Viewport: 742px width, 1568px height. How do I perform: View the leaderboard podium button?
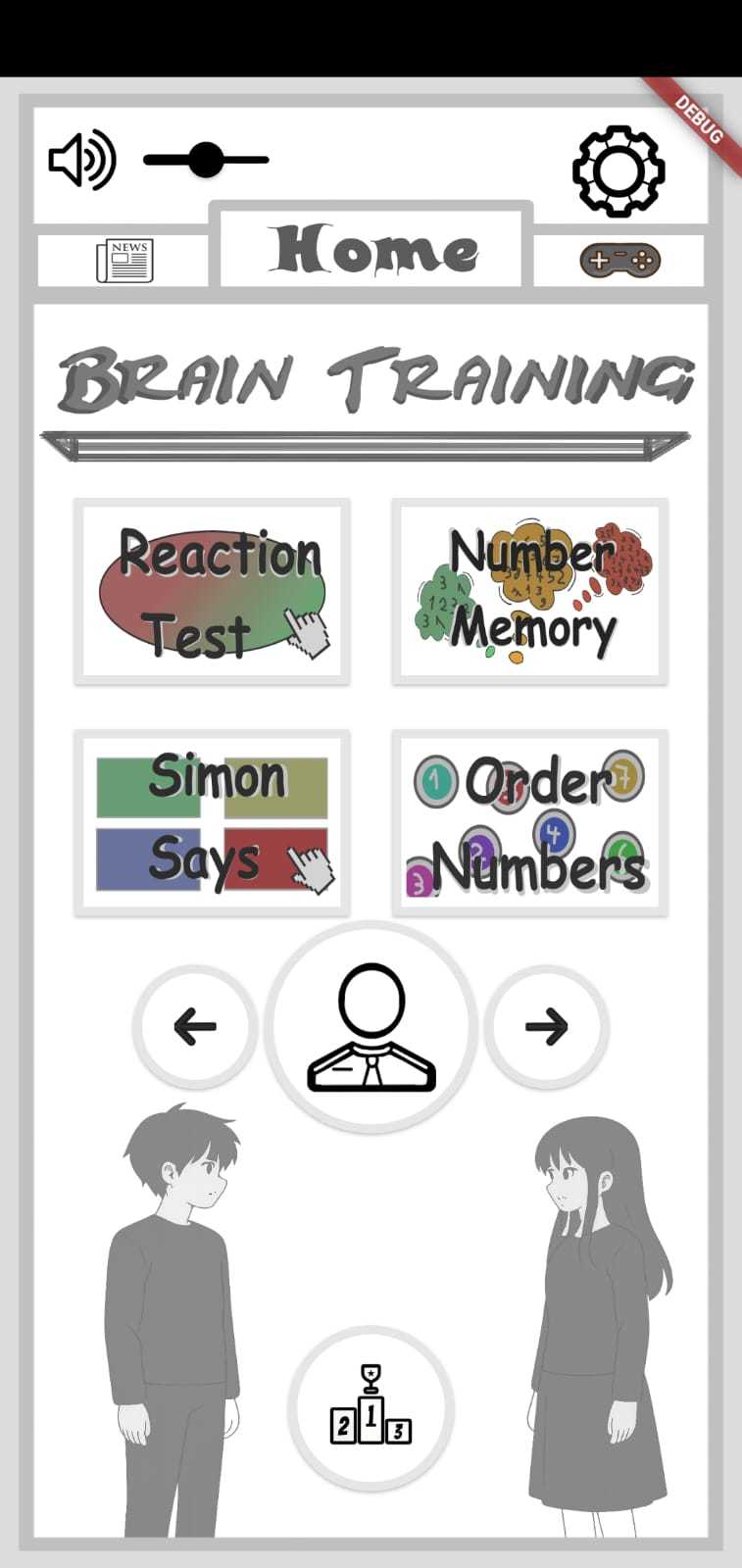coord(371,1407)
